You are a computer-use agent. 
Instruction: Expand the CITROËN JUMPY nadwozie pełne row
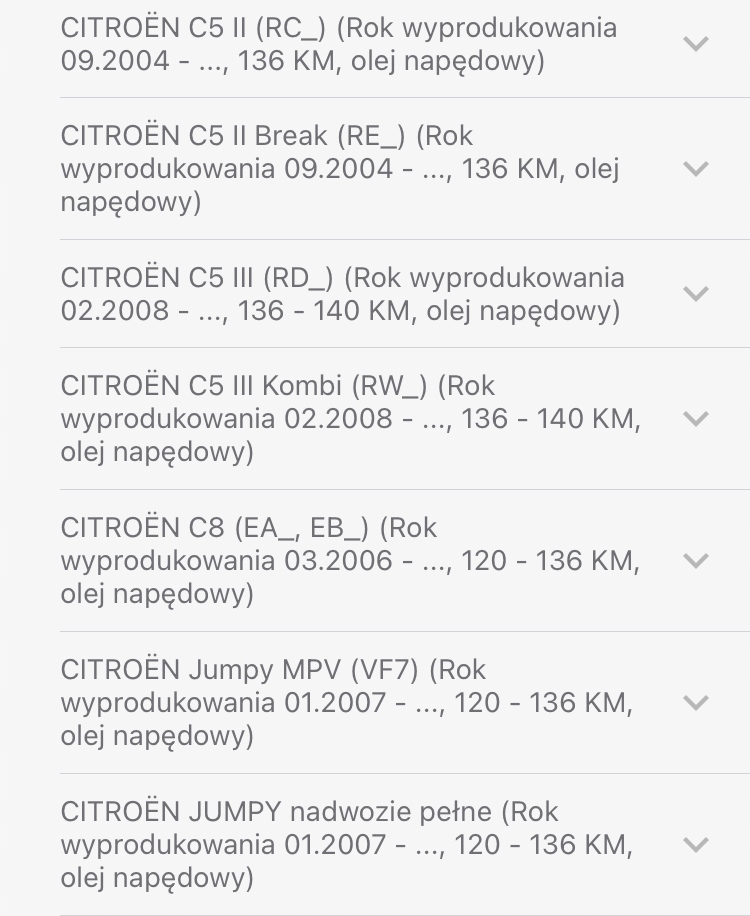(x=694, y=845)
